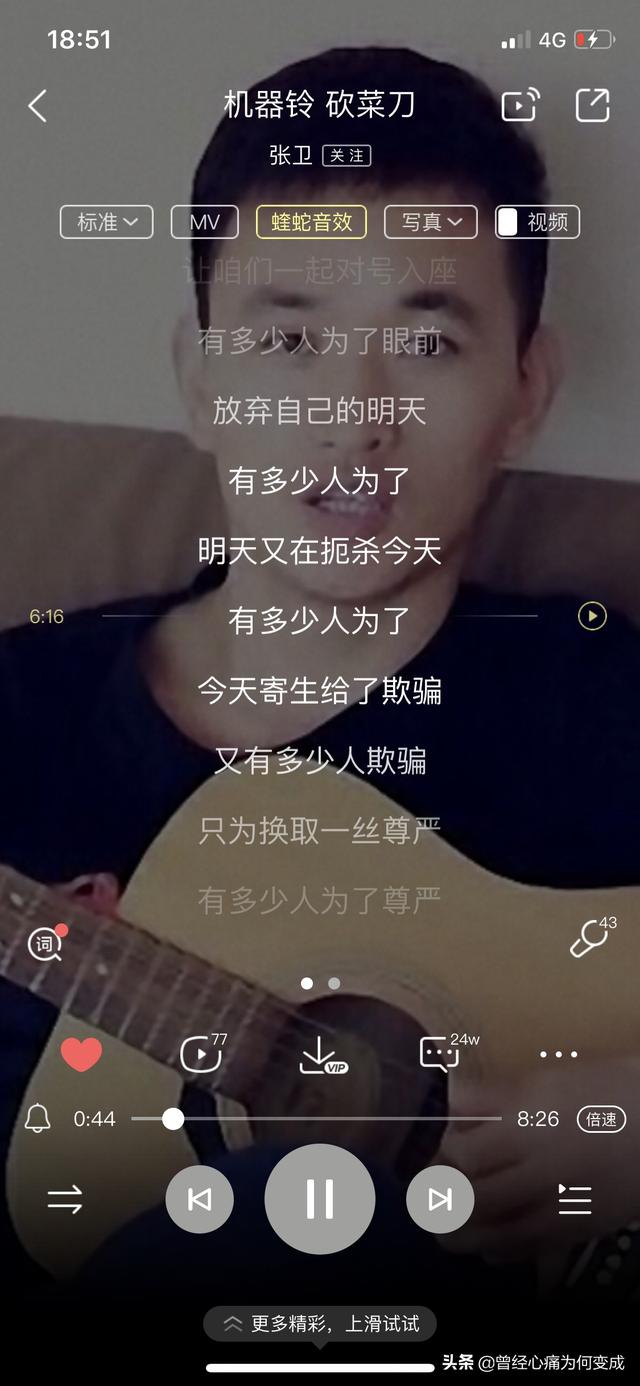The height and width of the screenshot is (1386, 640).
Task: Follow the artist via the 关注 button
Action: pyautogui.click(x=347, y=156)
